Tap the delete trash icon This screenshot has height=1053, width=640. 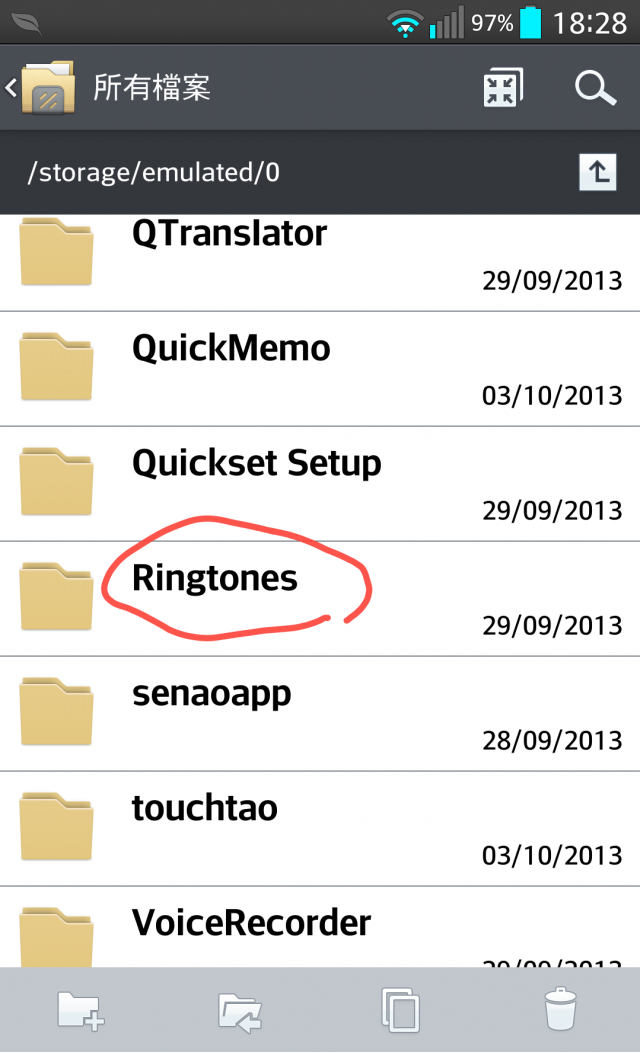tap(560, 1010)
